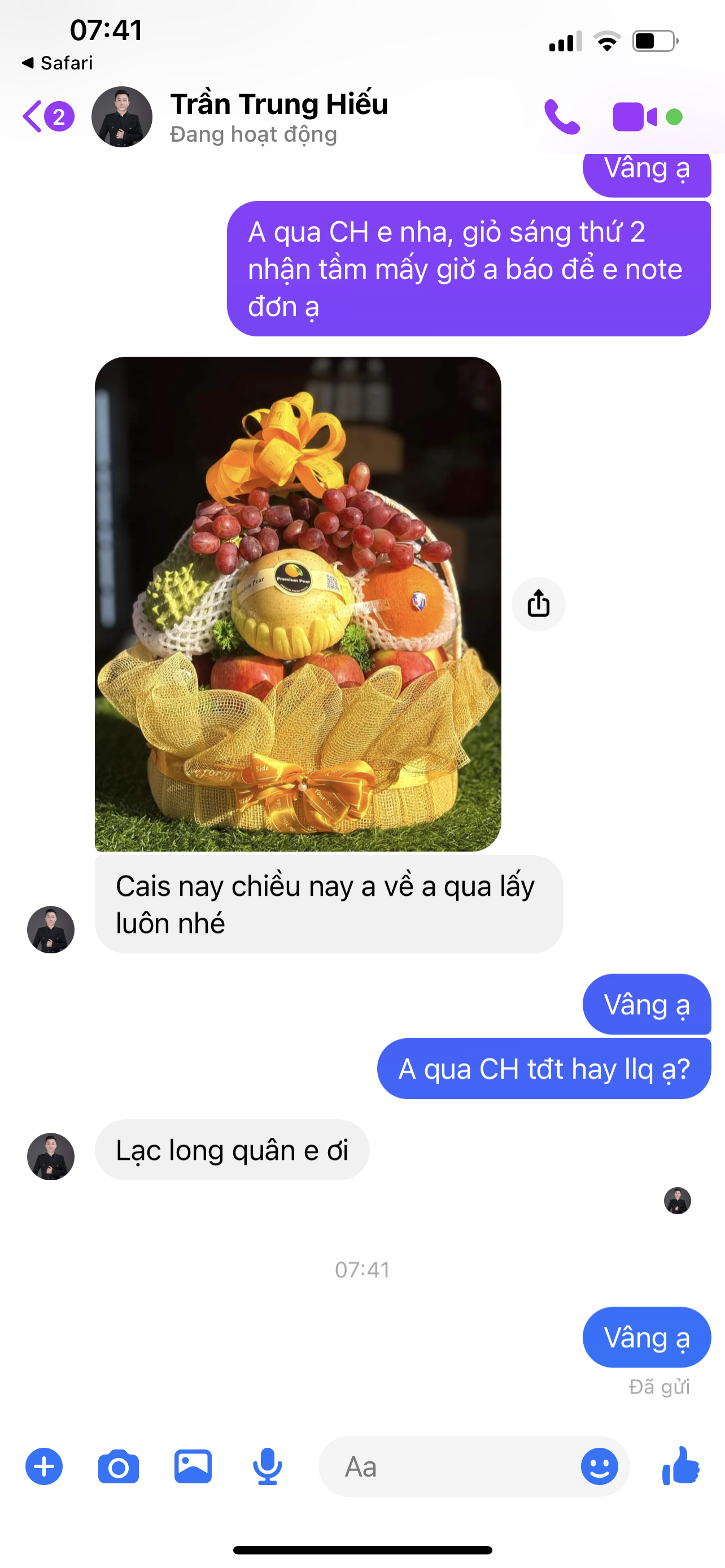Screen dimensions: 725x1568
Task: Open the emoji picker
Action: pyautogui.click(x=599, y=1466)
